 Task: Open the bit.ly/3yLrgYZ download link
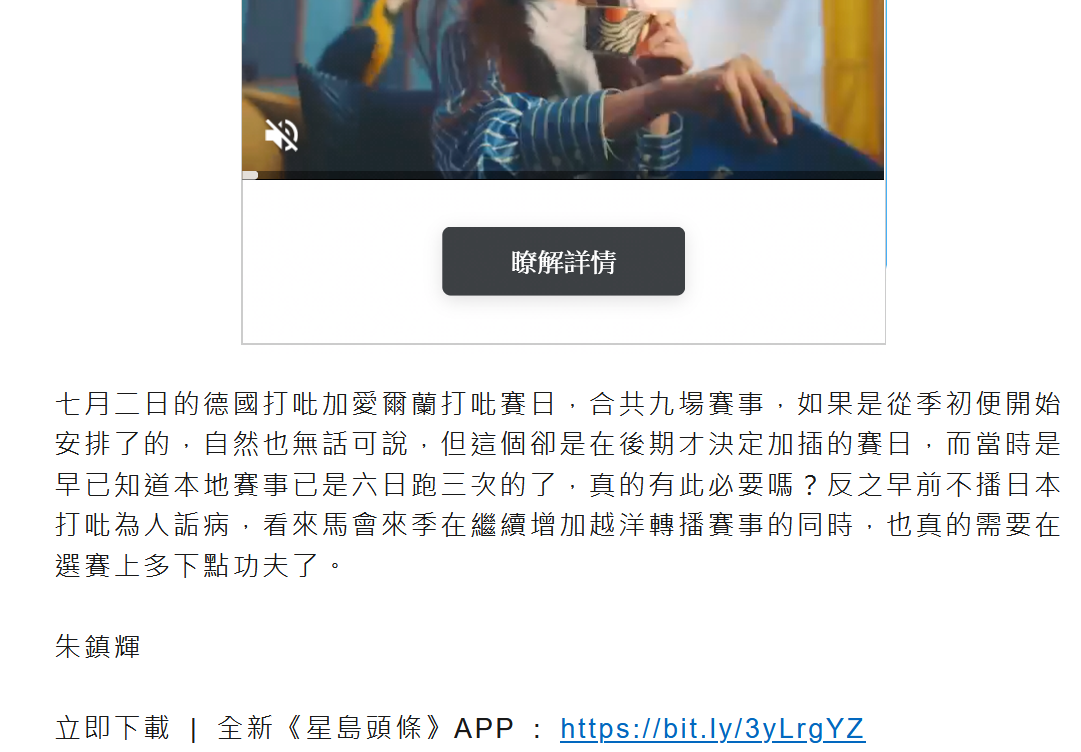pyautogui.click(x=712, y=728)
